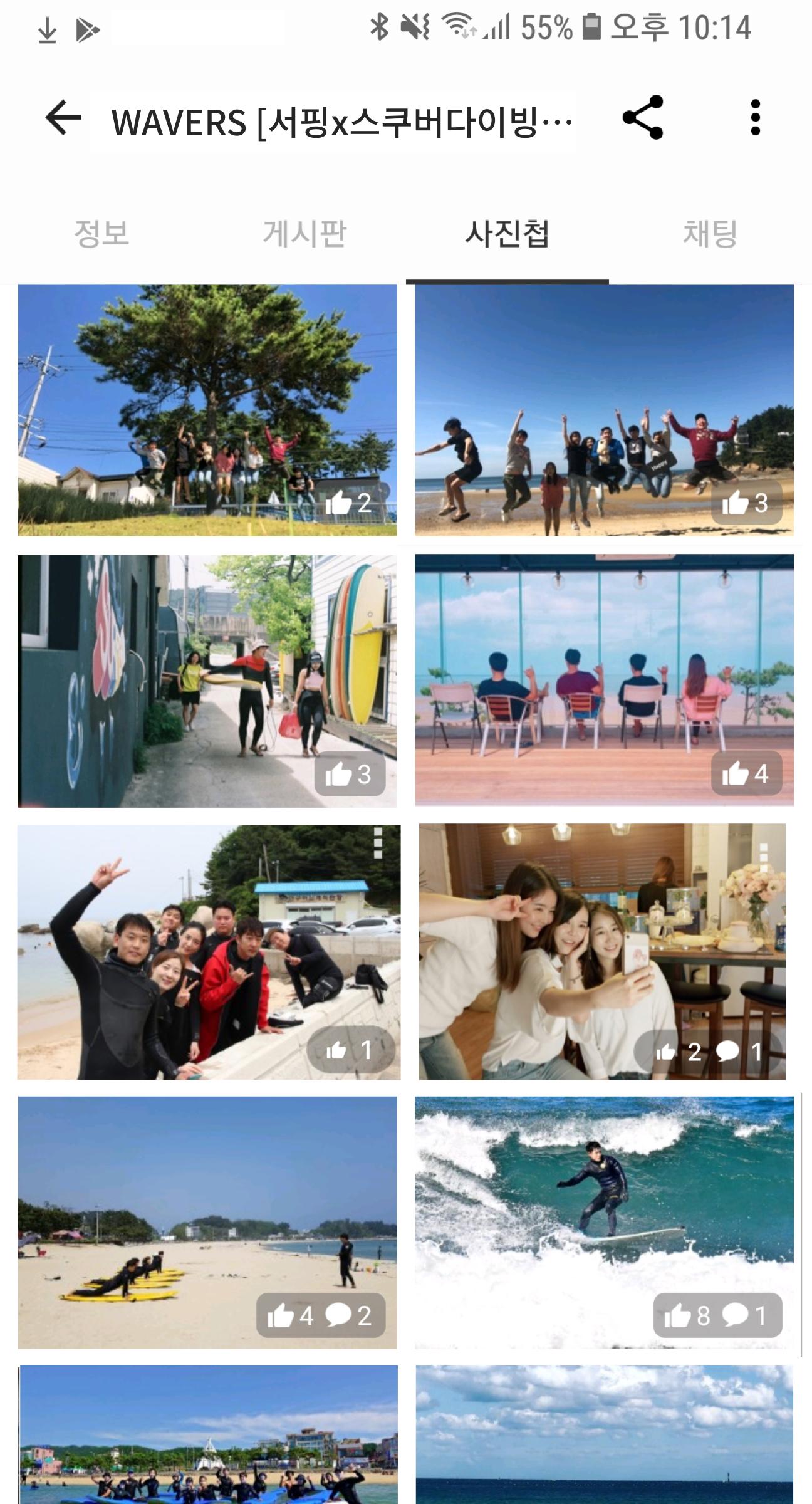The width and height of the screenshot is (812, 1504).
Task: Open the beach jumping group photo
Action: pyautogui.click(x=604, y=410)
